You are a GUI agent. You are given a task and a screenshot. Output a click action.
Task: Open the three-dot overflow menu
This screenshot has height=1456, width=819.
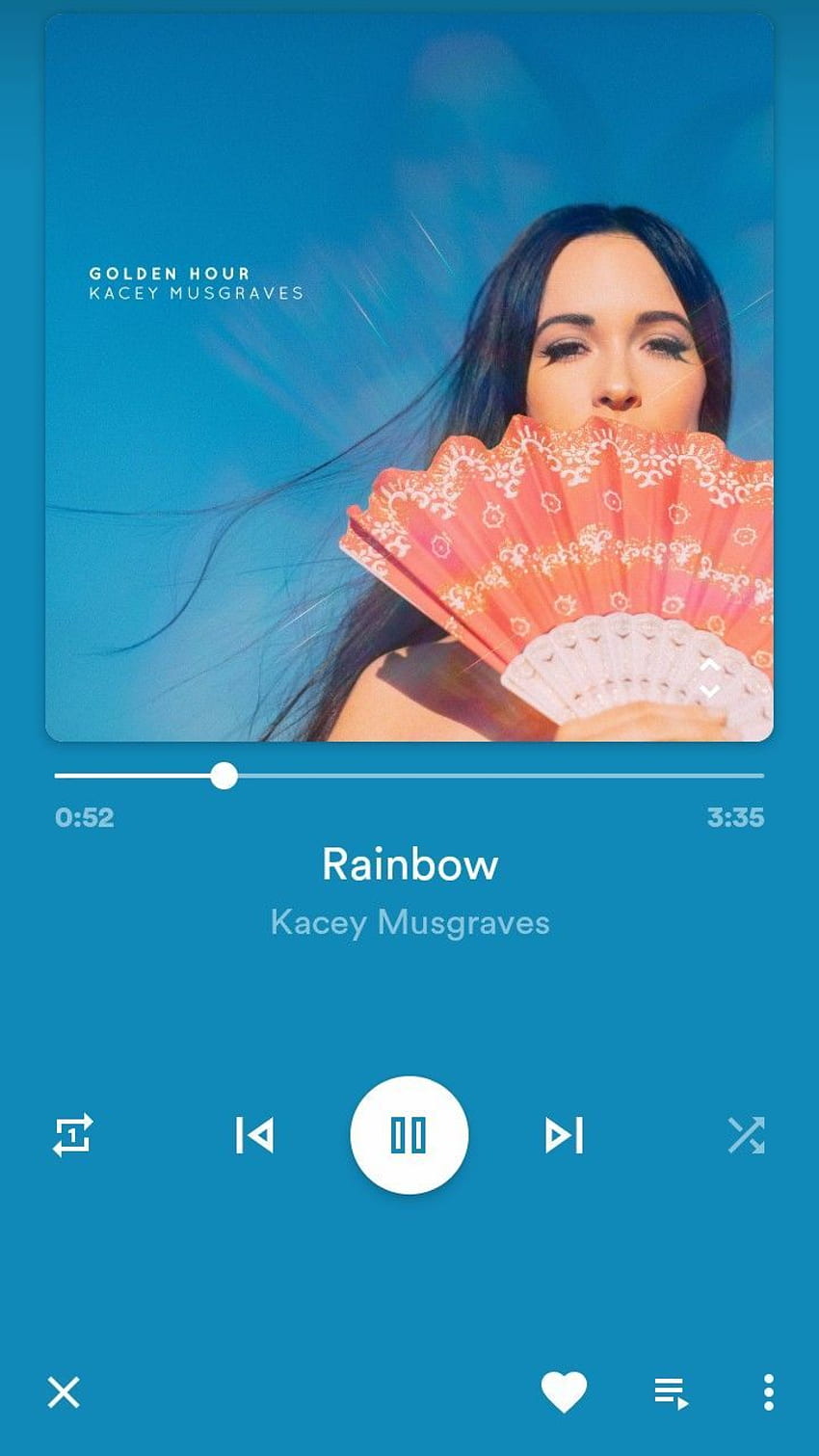click(768, 1392)
